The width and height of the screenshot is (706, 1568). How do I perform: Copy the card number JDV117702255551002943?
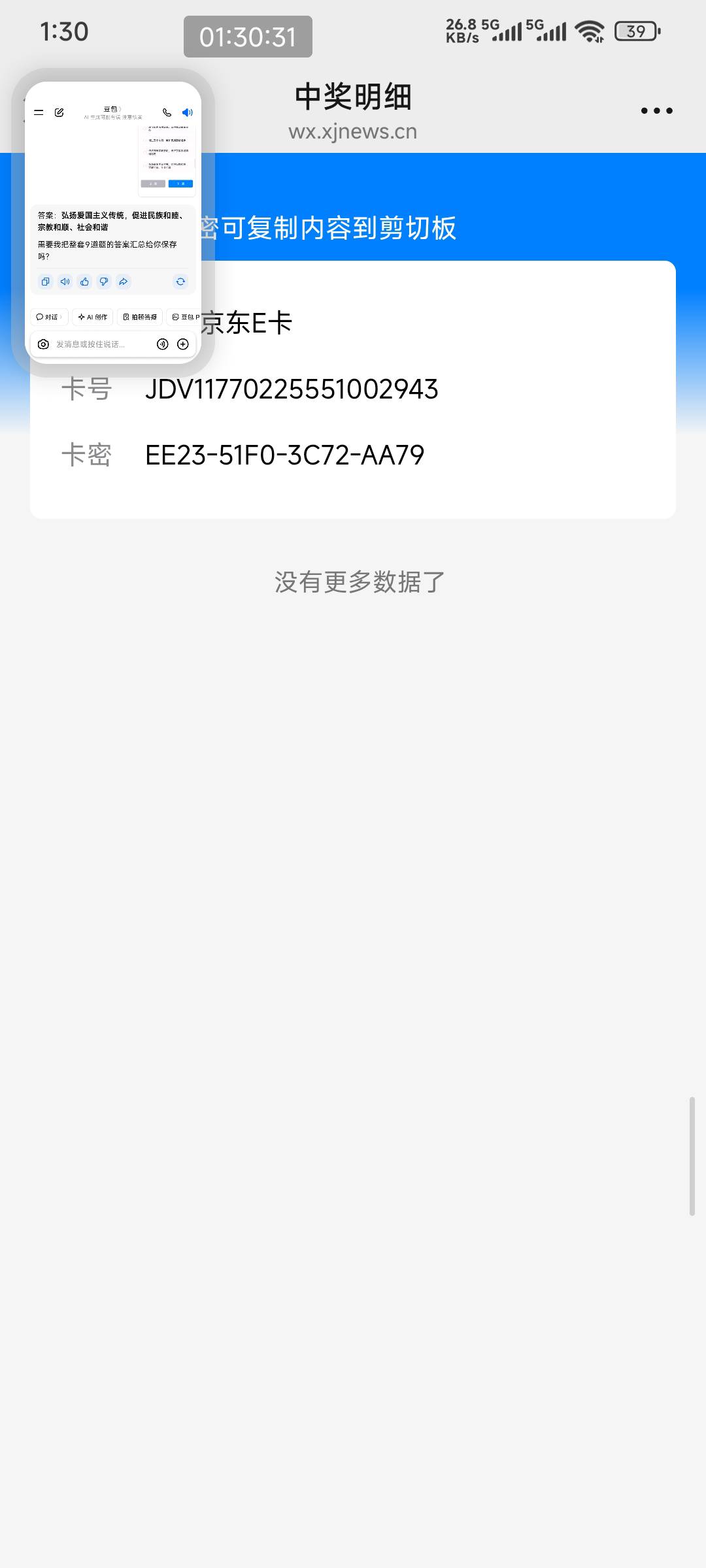(292, 389)
